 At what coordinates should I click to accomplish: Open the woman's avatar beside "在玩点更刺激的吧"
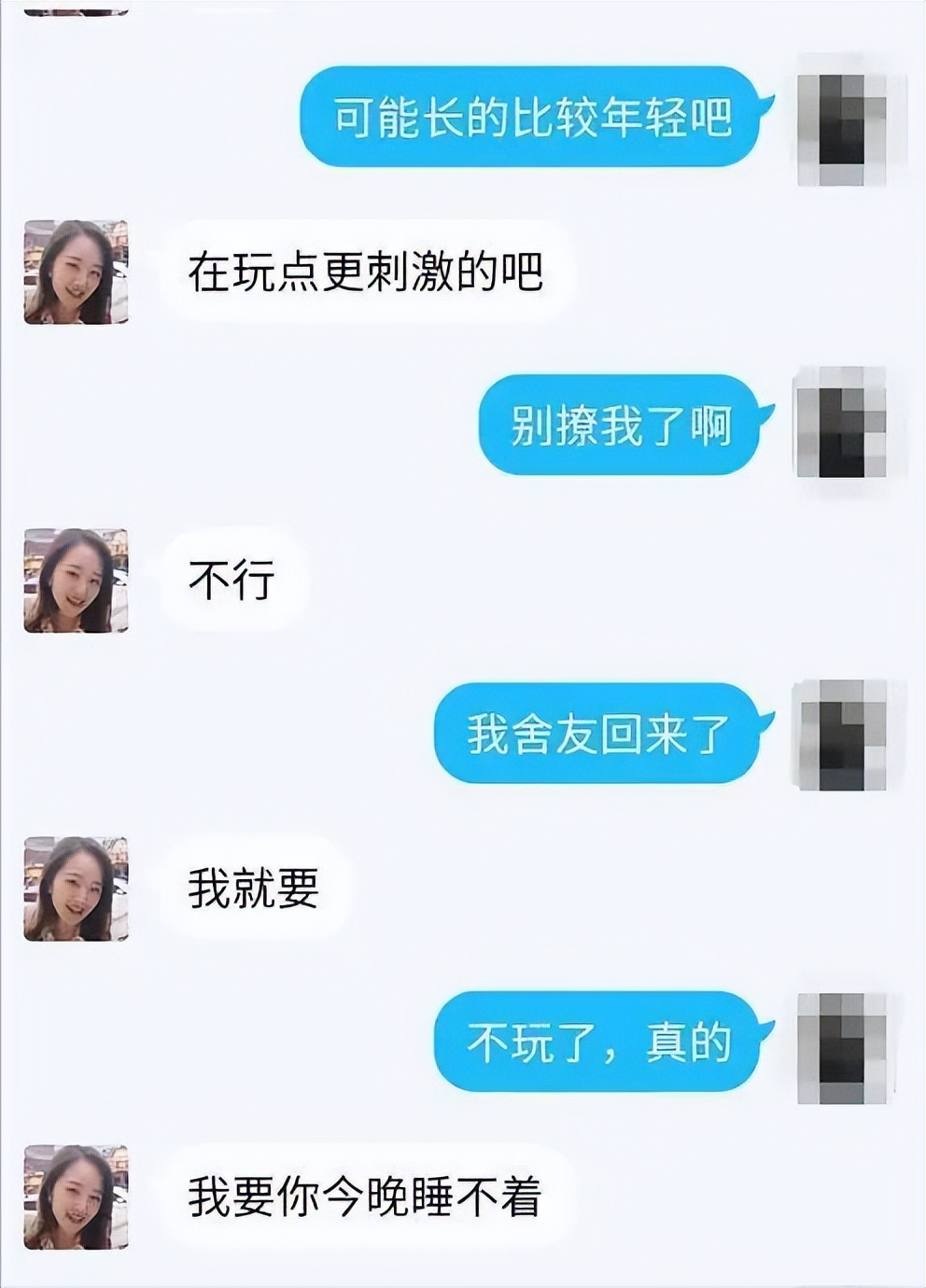[76, 272]
